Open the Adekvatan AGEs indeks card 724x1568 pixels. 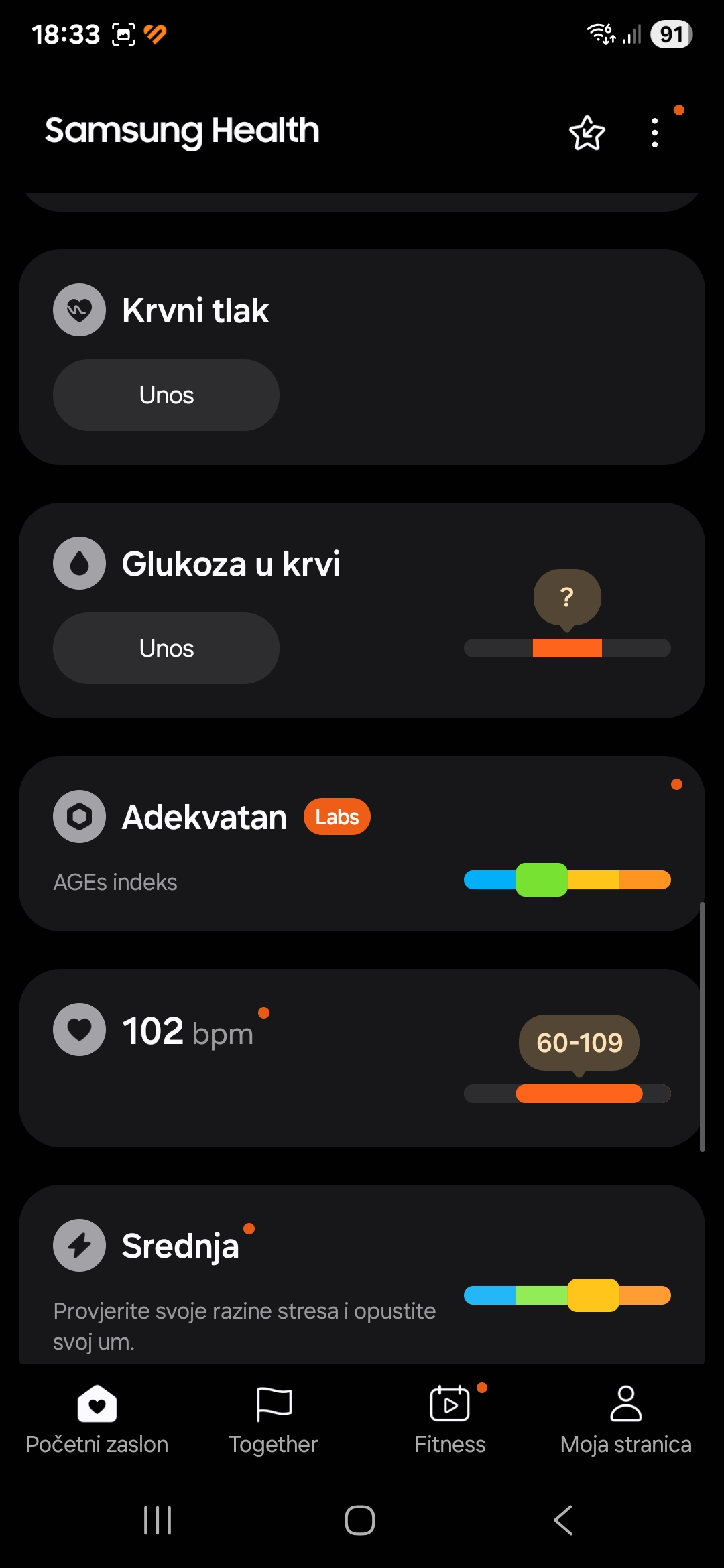click(362, 844)
